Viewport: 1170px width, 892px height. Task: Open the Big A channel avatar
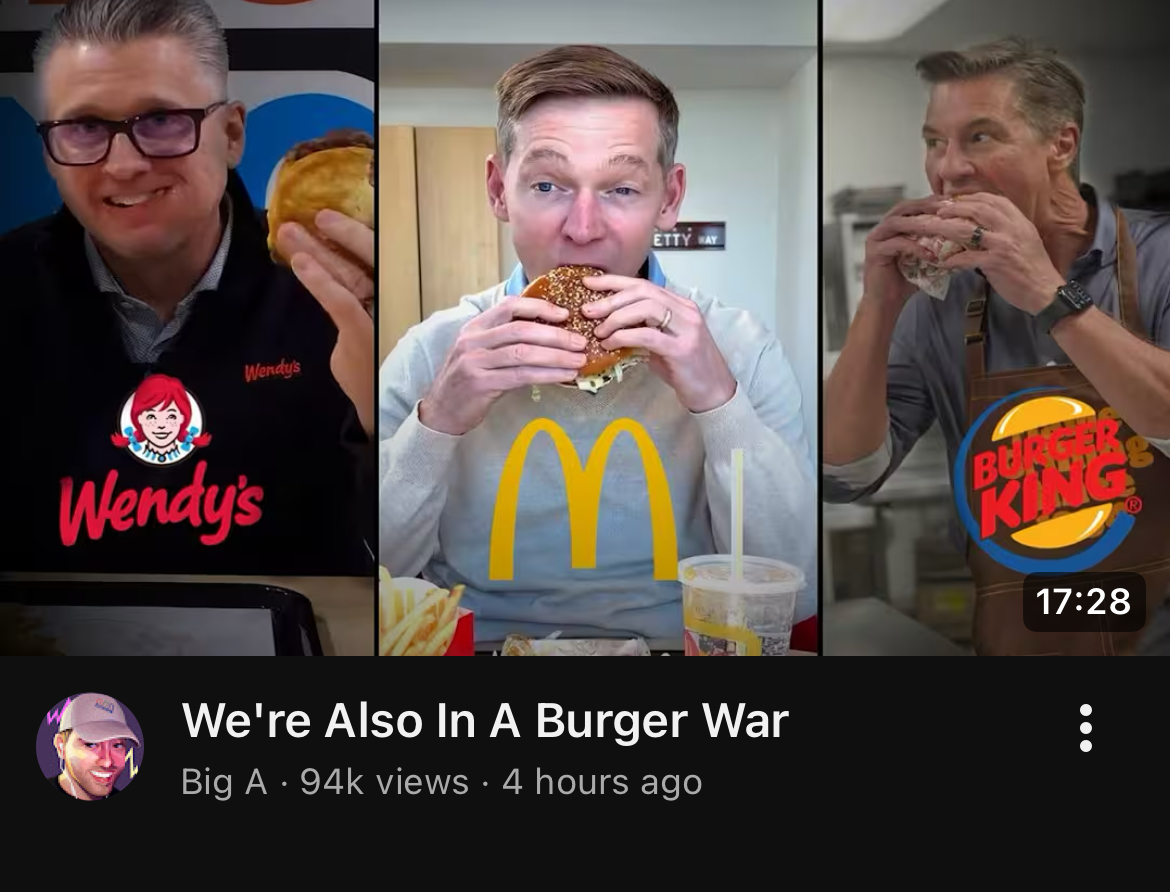coord(90,747)
